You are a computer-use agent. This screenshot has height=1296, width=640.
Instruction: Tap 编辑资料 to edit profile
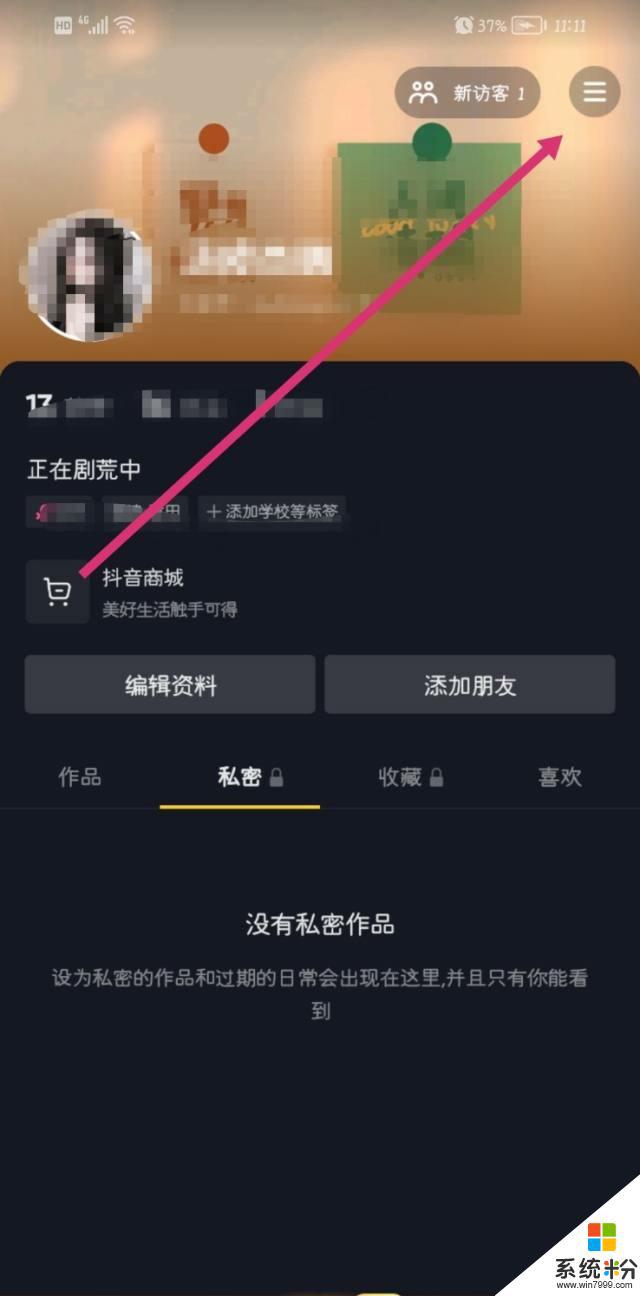[x=170, y=685]
